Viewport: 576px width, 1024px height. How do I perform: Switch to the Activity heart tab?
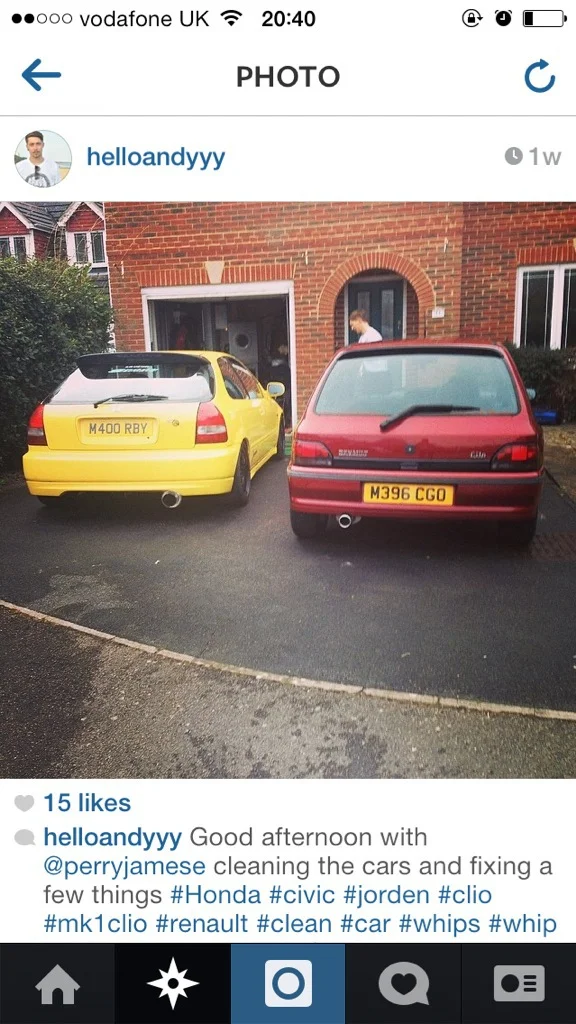tap(403, 984)
